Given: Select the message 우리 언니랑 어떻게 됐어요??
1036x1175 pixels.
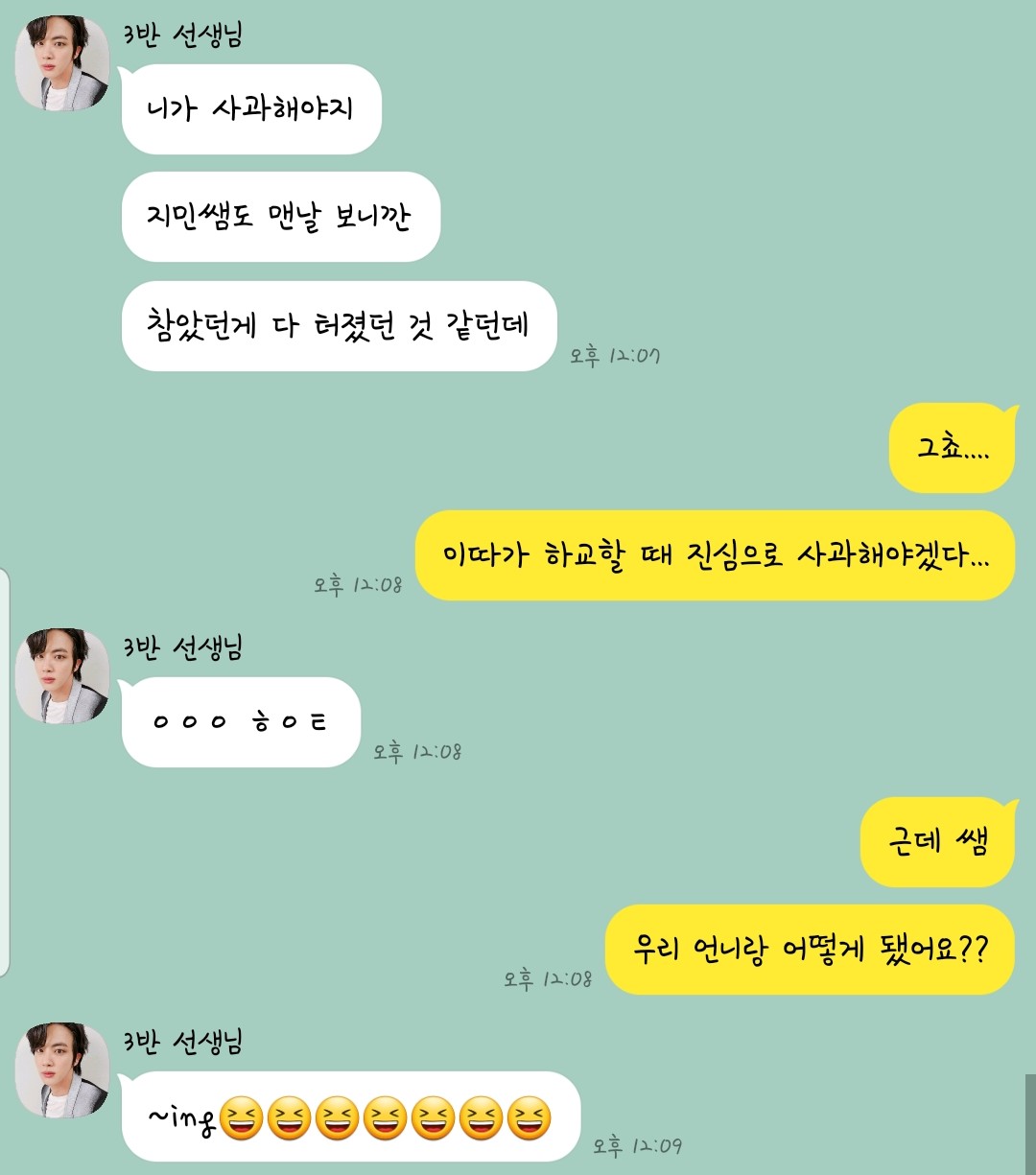Looking at the screenshot, I should point(811,948).
